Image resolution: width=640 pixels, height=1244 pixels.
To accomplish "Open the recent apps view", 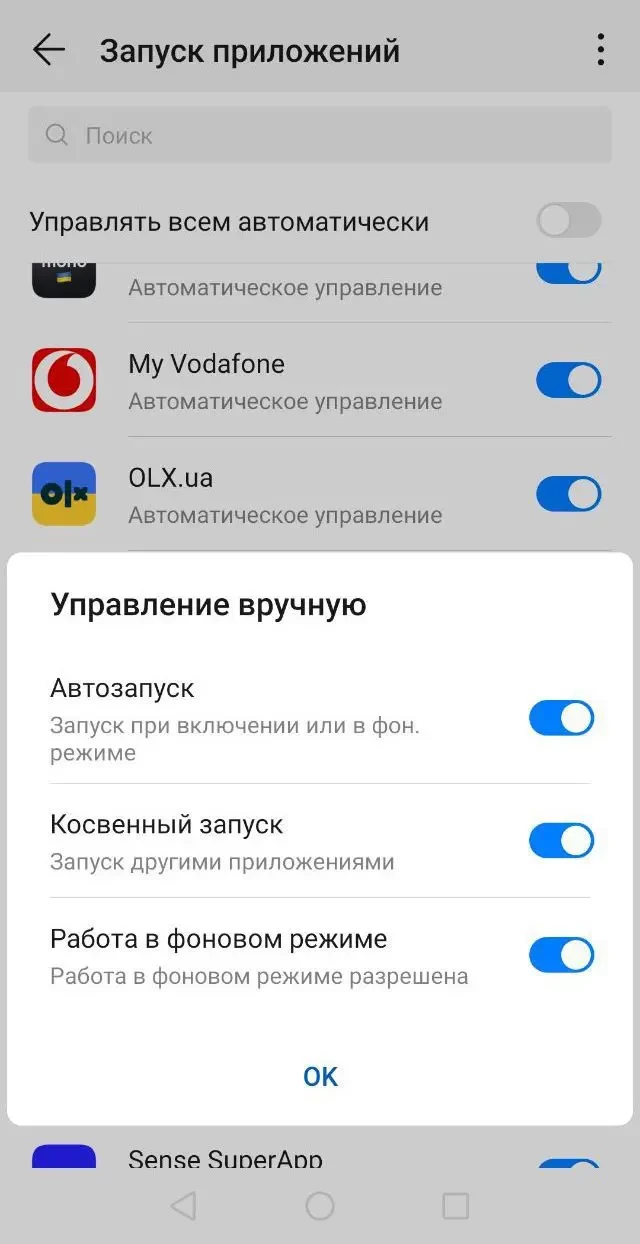I will [456, 1206].
